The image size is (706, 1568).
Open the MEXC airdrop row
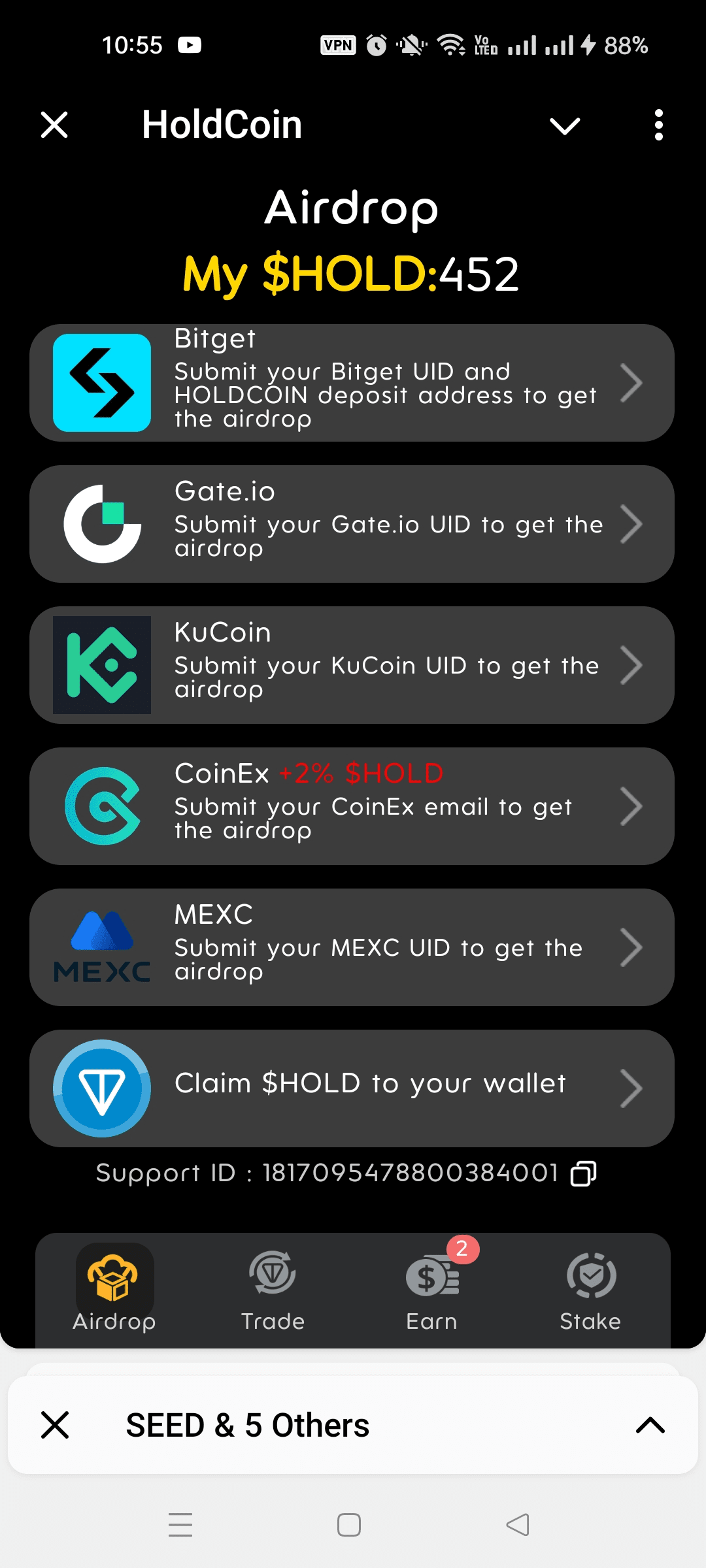coord(352,947)
